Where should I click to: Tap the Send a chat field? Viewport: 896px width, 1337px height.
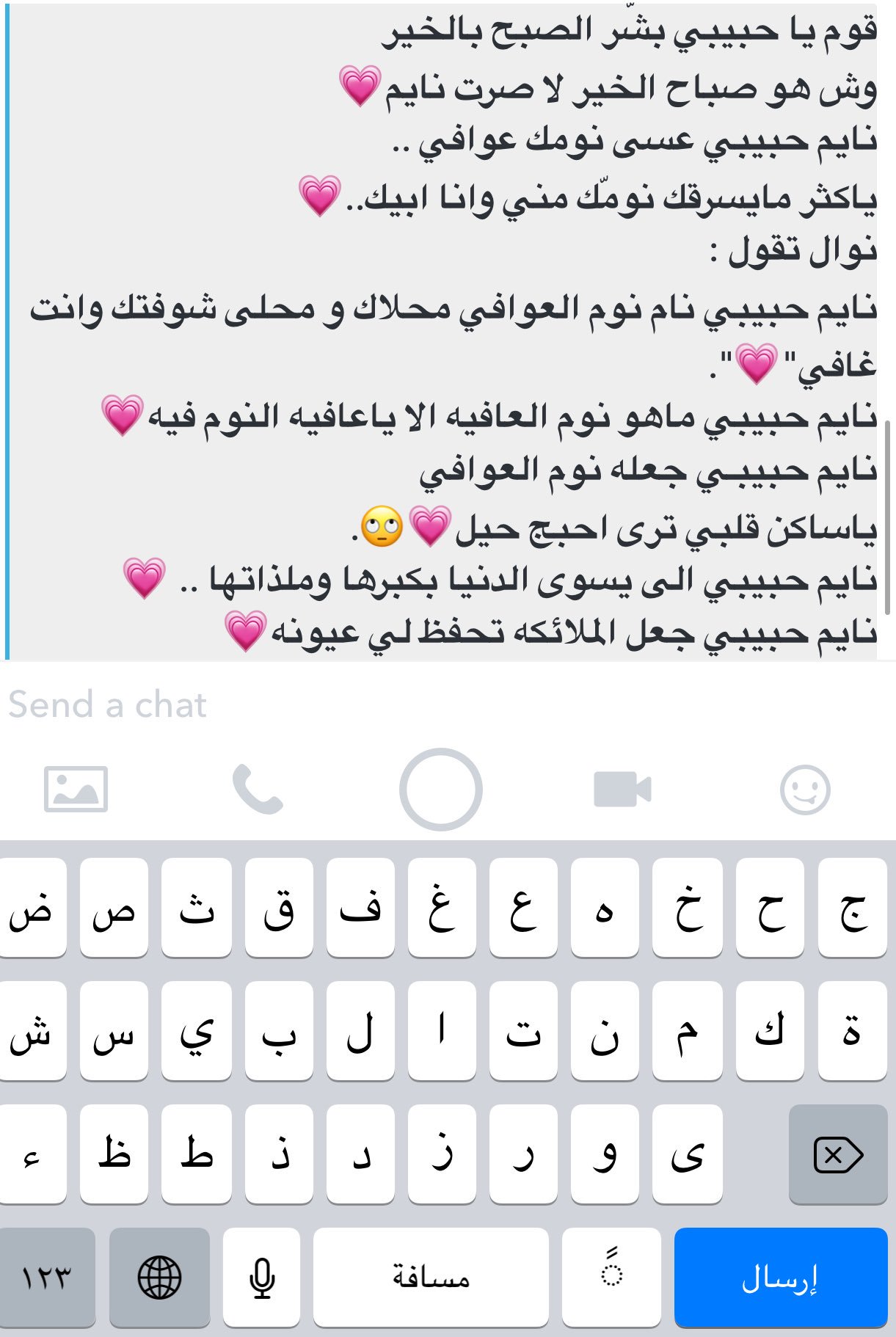coord(448,704)
